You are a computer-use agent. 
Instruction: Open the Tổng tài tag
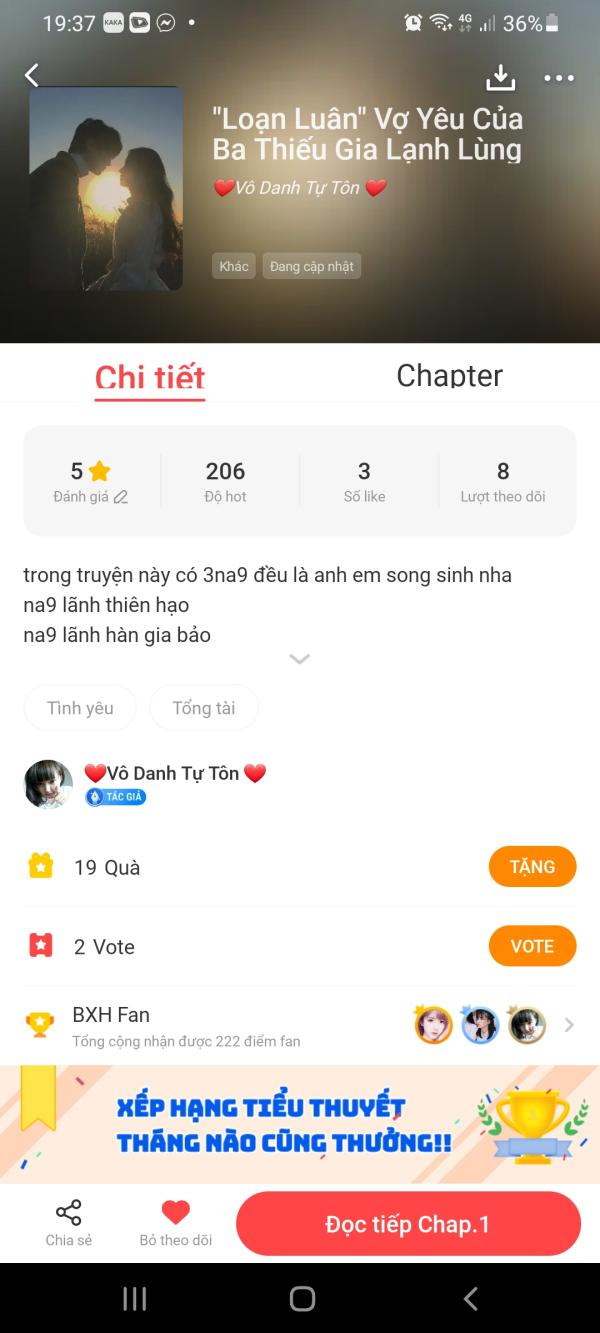204,708
